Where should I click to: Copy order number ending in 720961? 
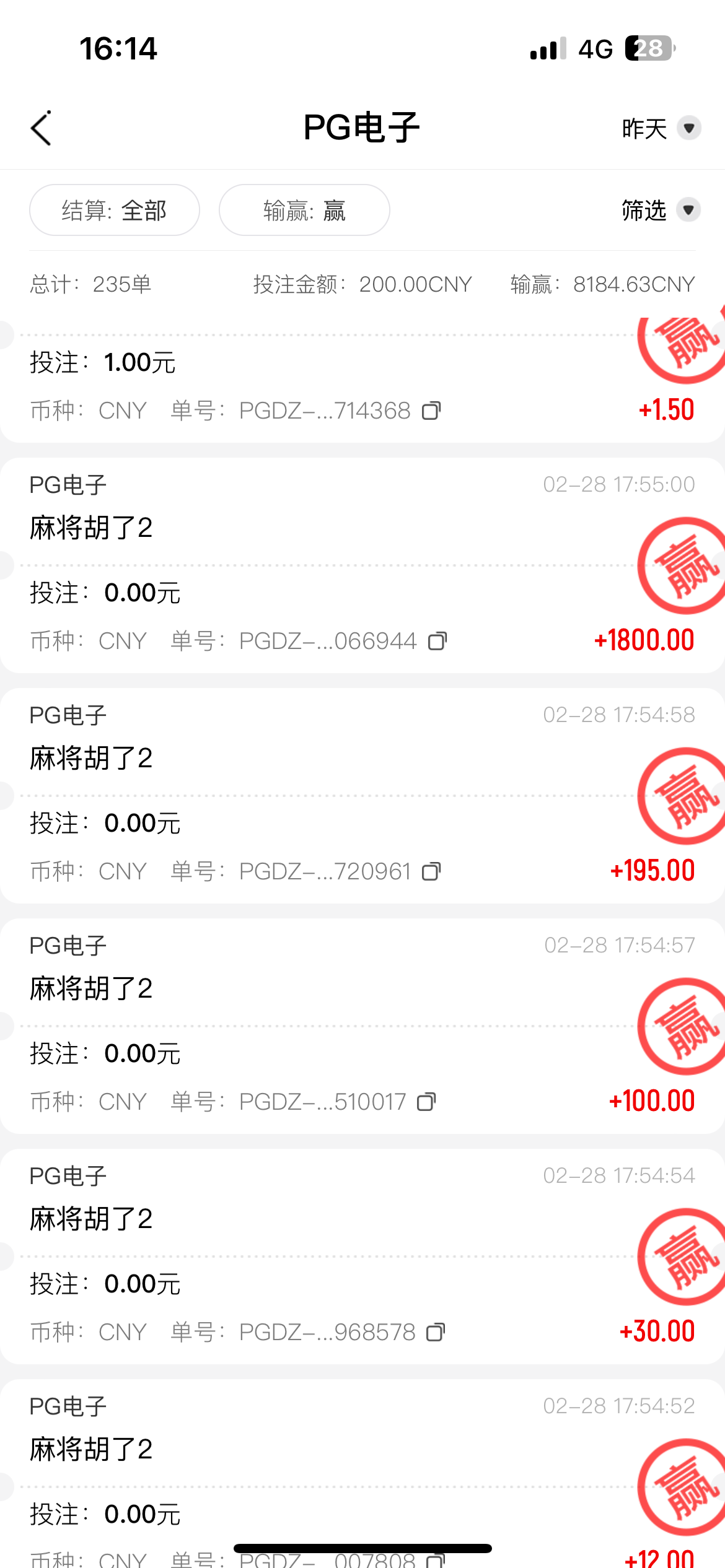pos(431,871)
